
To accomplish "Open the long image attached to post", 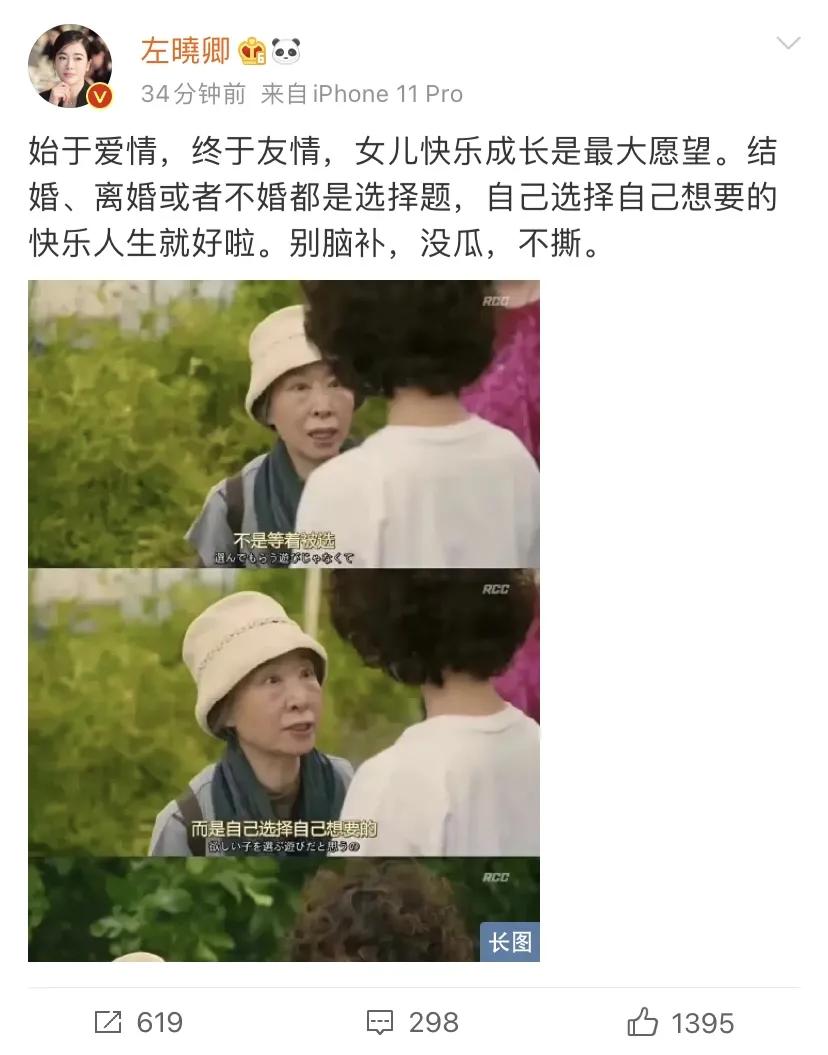I will 284,620.
